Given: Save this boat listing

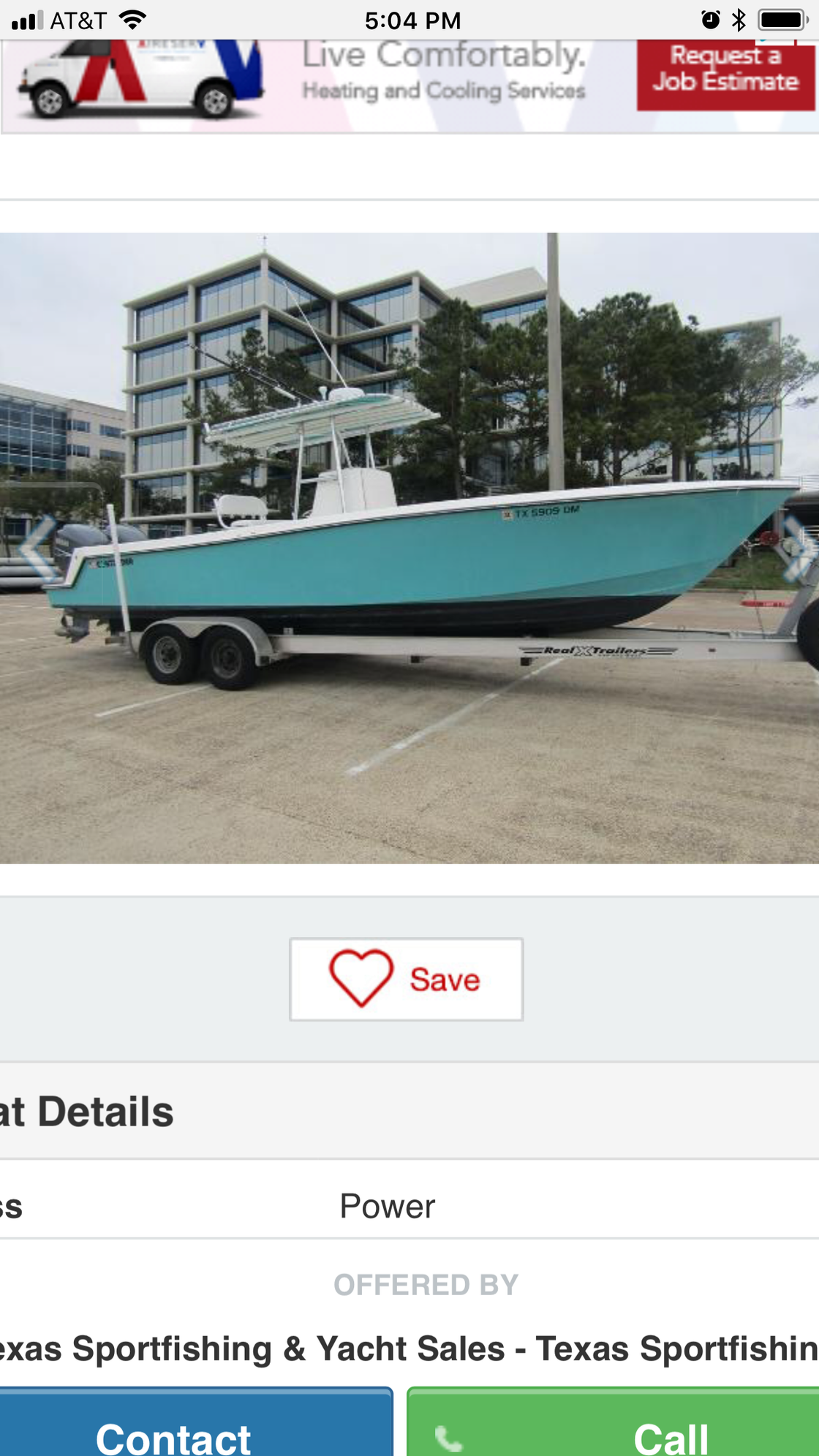Looking at the screenshot, I should (406, 978).
